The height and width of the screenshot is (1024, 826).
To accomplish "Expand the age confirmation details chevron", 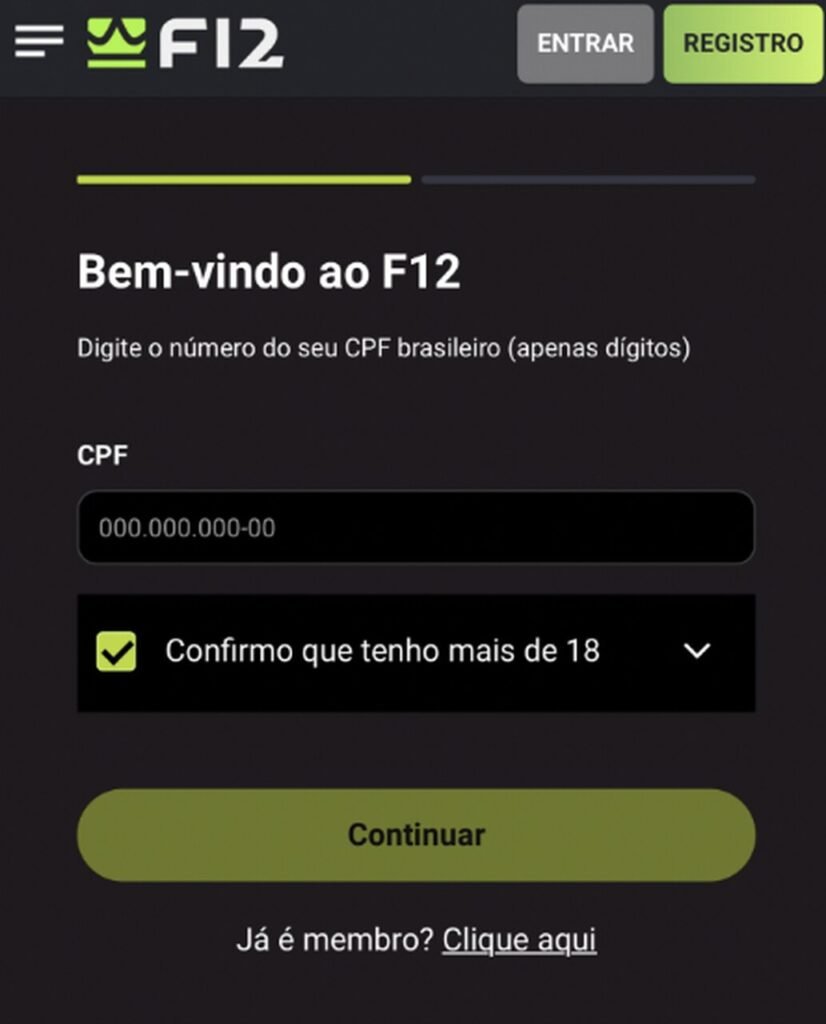I will click(x=697, y=650).
